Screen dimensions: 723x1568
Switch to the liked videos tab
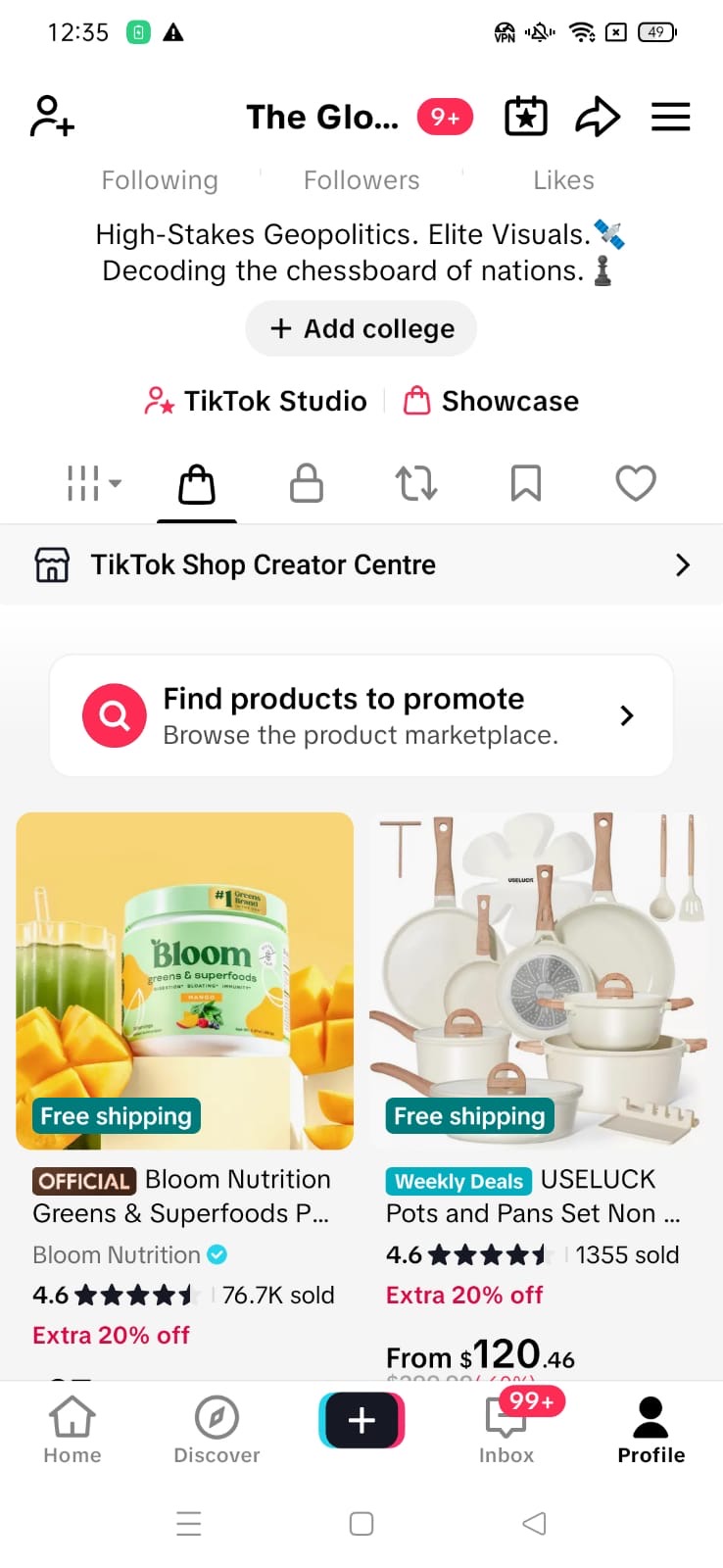[x=636, y=483]
